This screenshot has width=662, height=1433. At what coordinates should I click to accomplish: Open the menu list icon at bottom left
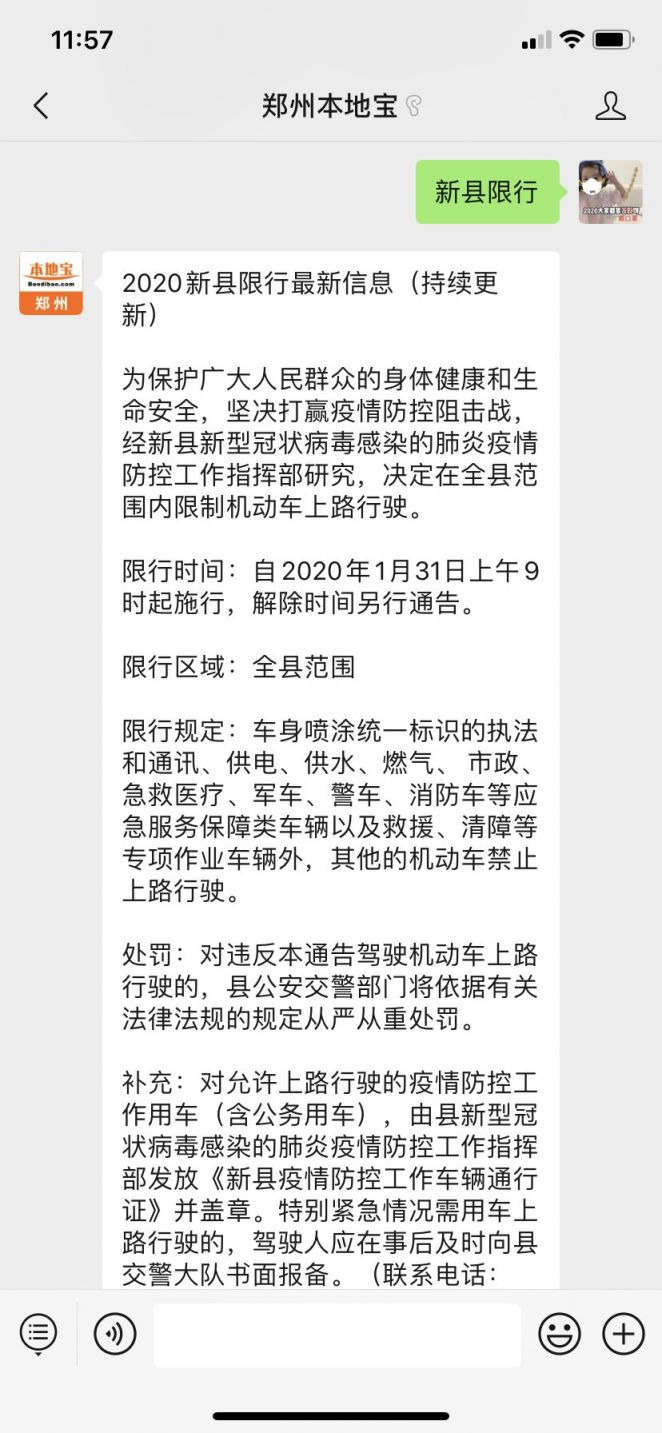click(x=38, y=1333)
